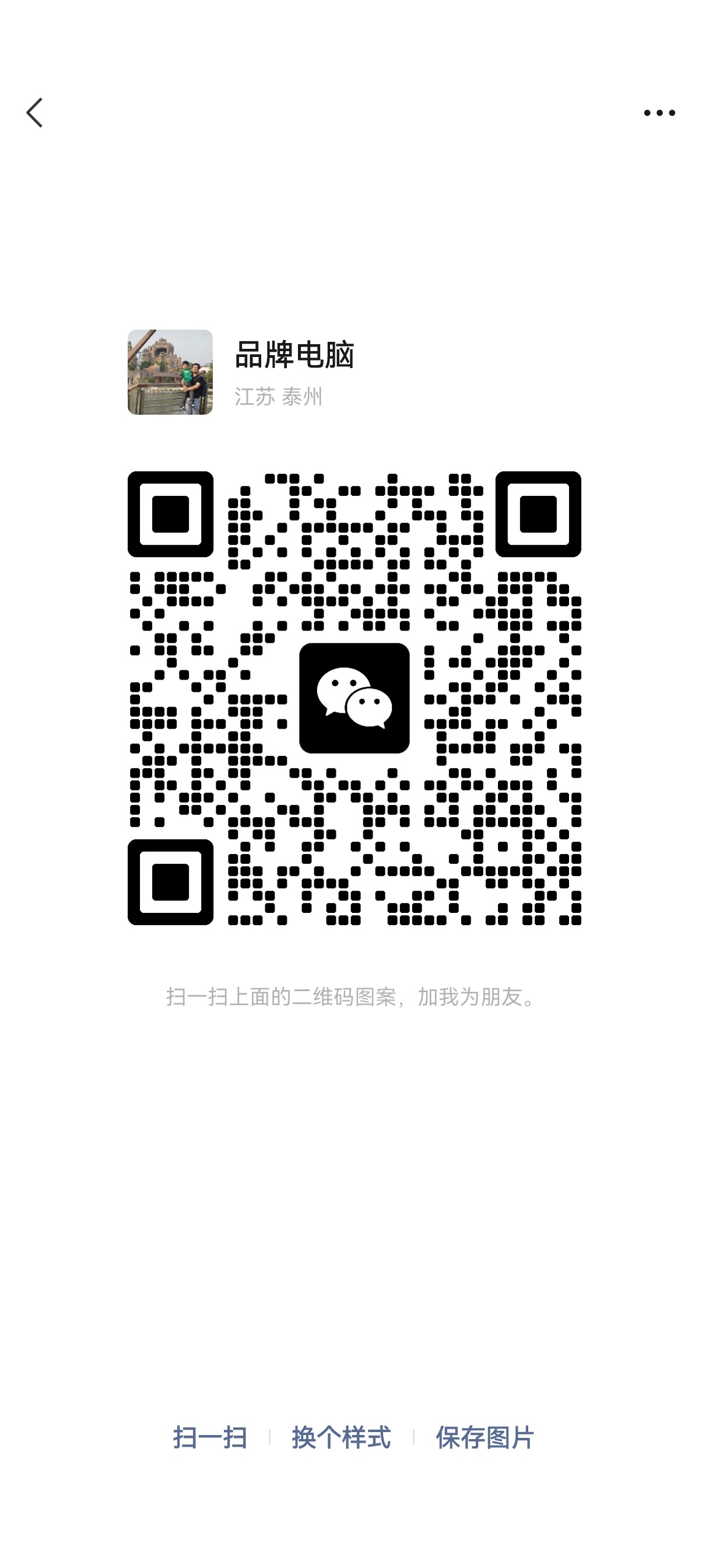Screen dimensions: 709x1568
Task: Select 换个样式 to change QR style
Action: (341, 1438)
